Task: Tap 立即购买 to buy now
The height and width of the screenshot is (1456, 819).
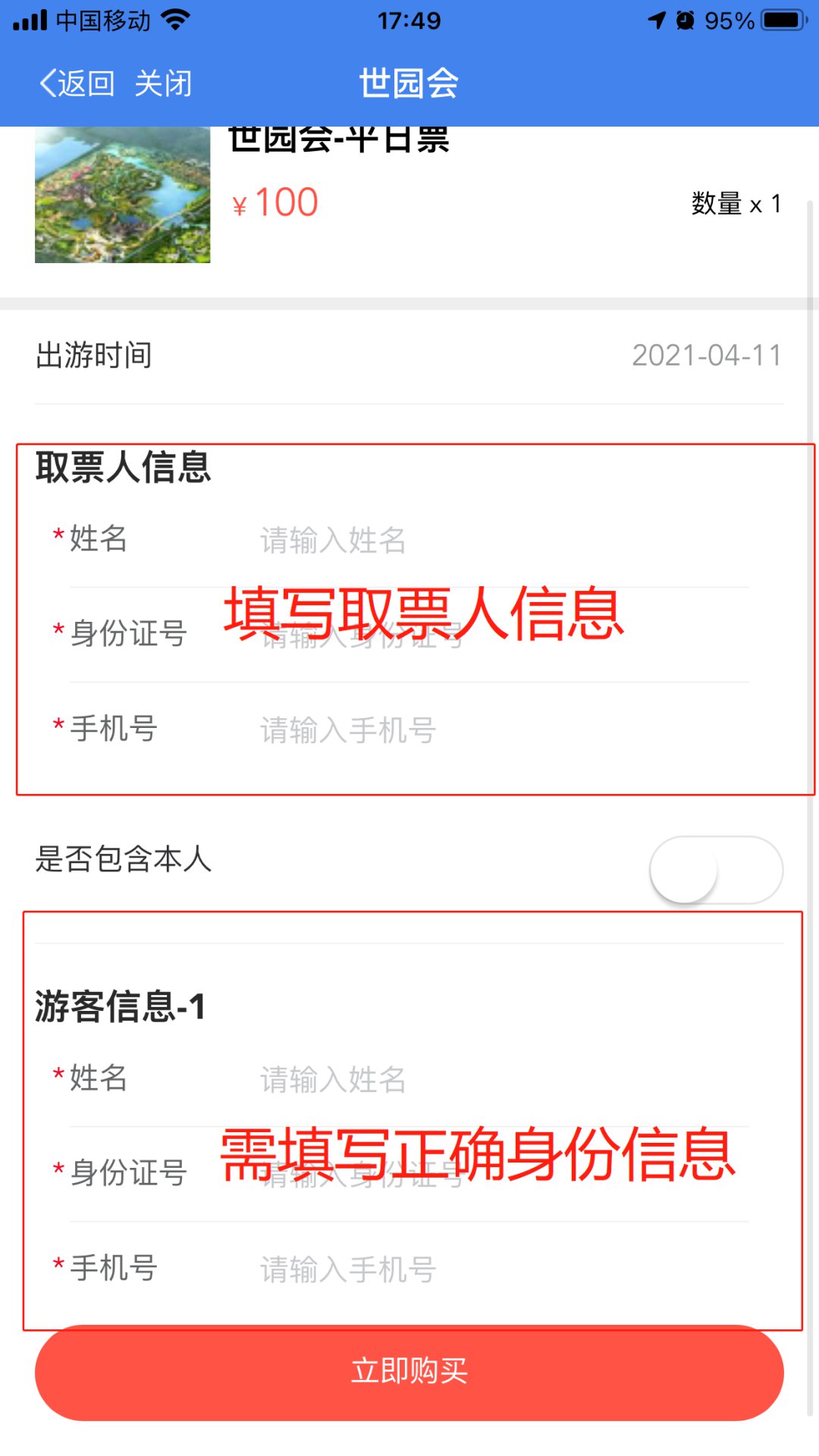Action: pyautogui.click(x=409, y=1372)
